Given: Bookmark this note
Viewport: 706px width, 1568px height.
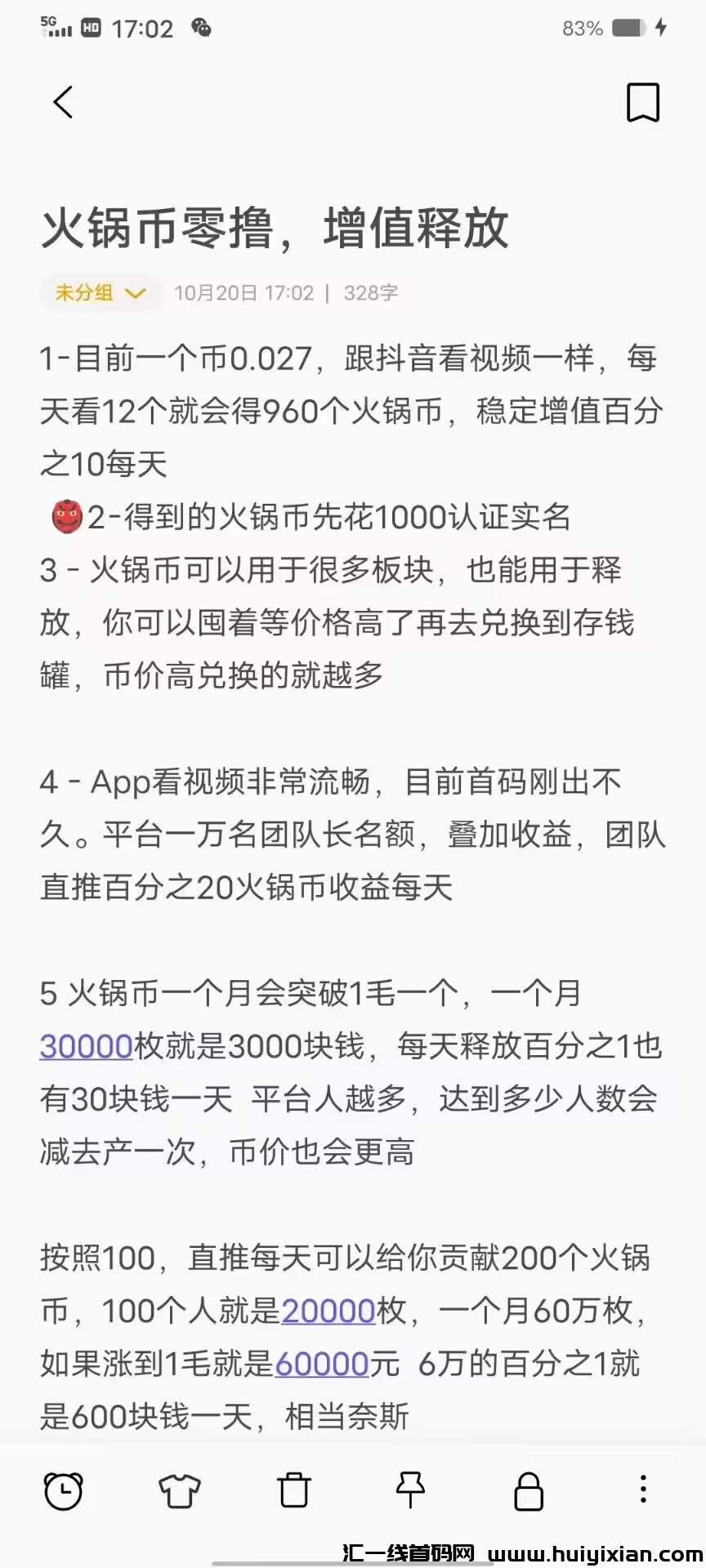Looking at the screenshot, I should (642, 102).
